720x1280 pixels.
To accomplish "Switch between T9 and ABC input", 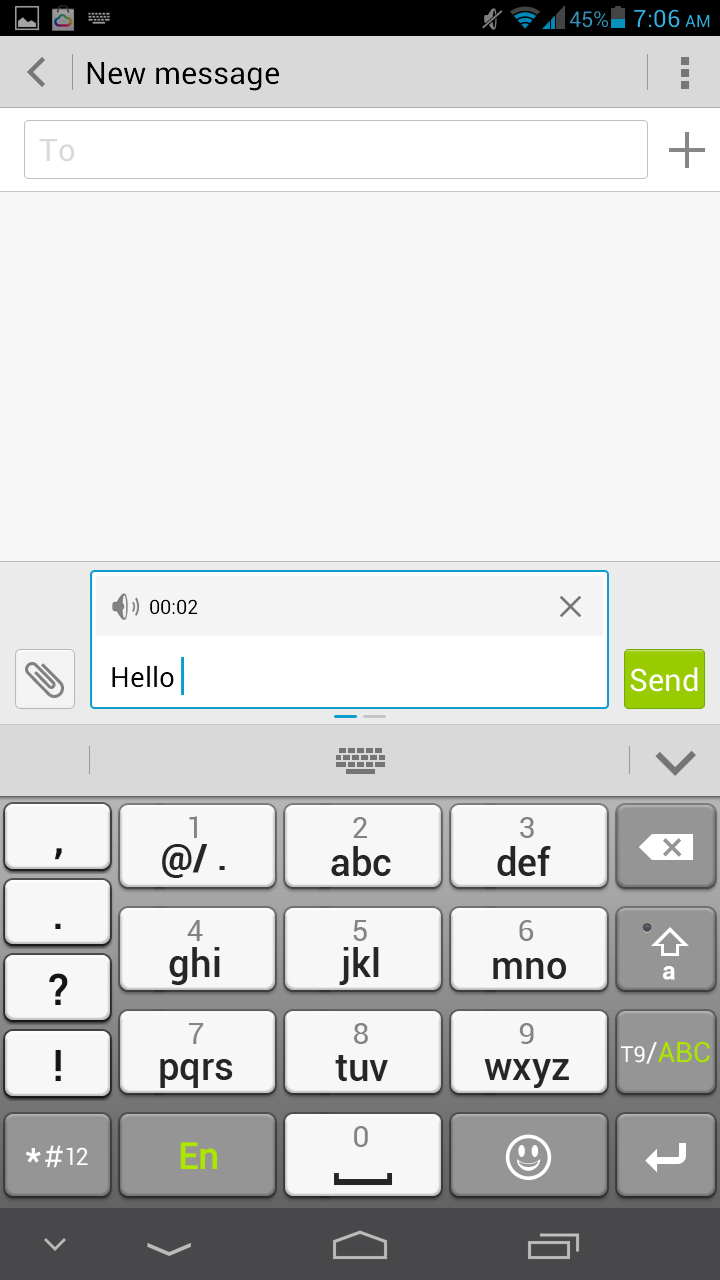I will 668,1052.
